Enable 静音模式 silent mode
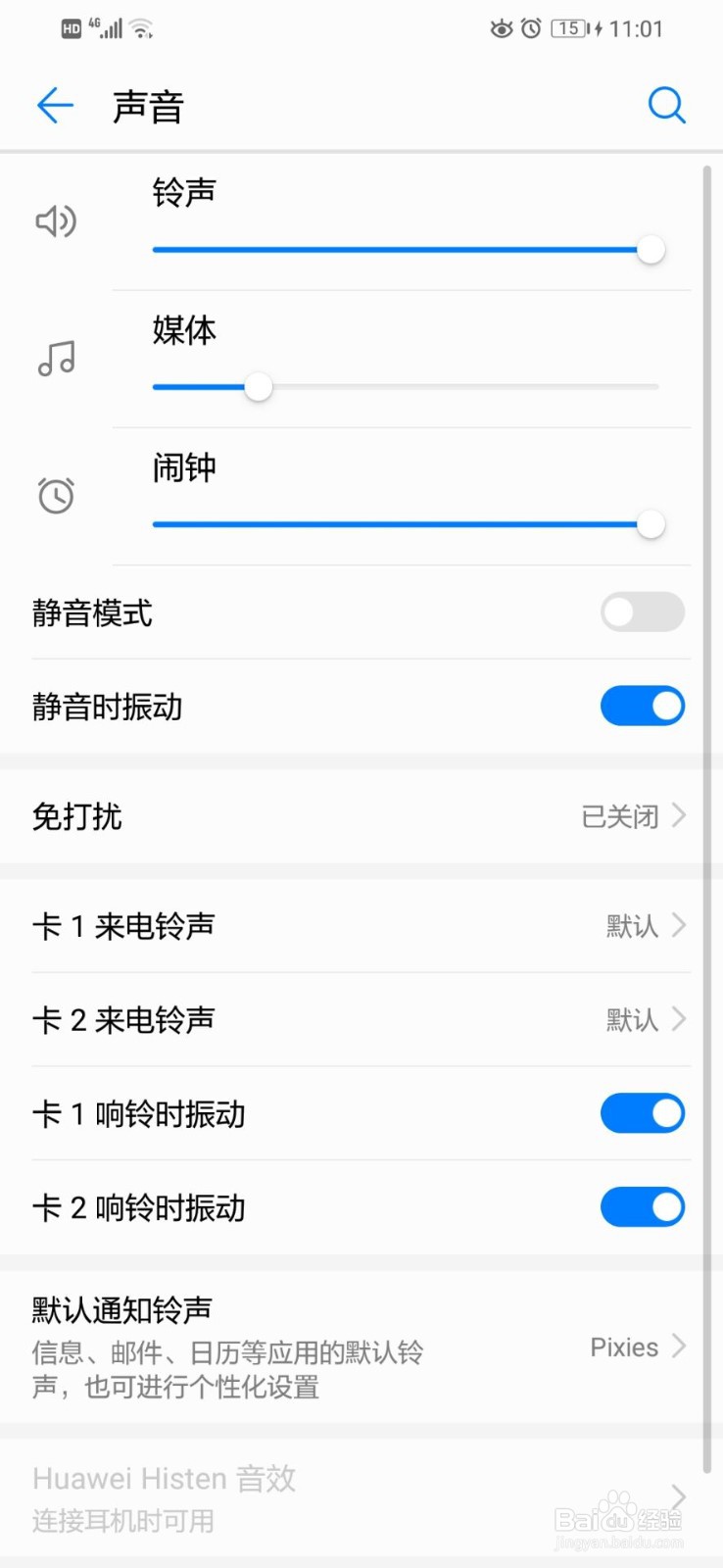This screenshot has height=1568, width=723. pos(642,612)
